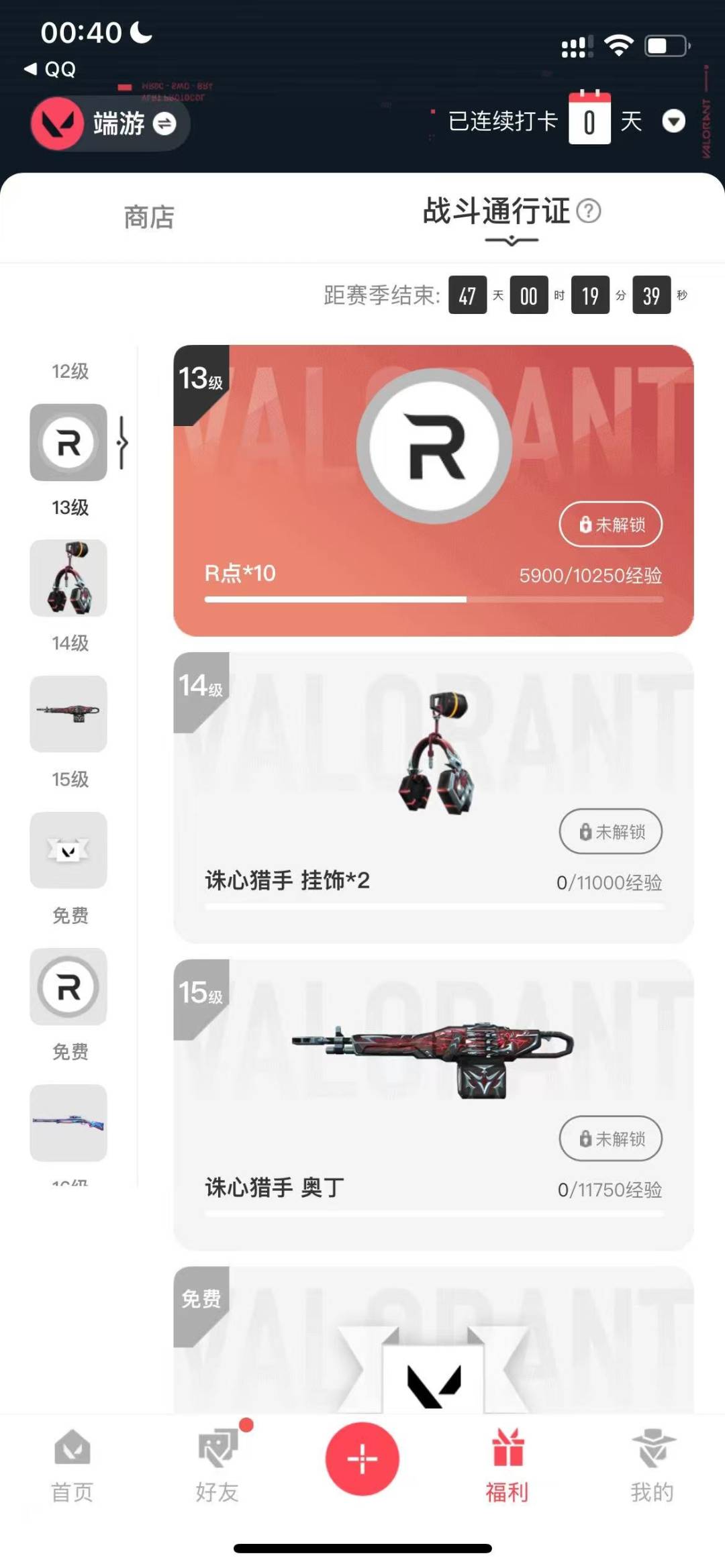
Task: Expand the check-in streak dropdown arrow
Action: coord(673,121)
